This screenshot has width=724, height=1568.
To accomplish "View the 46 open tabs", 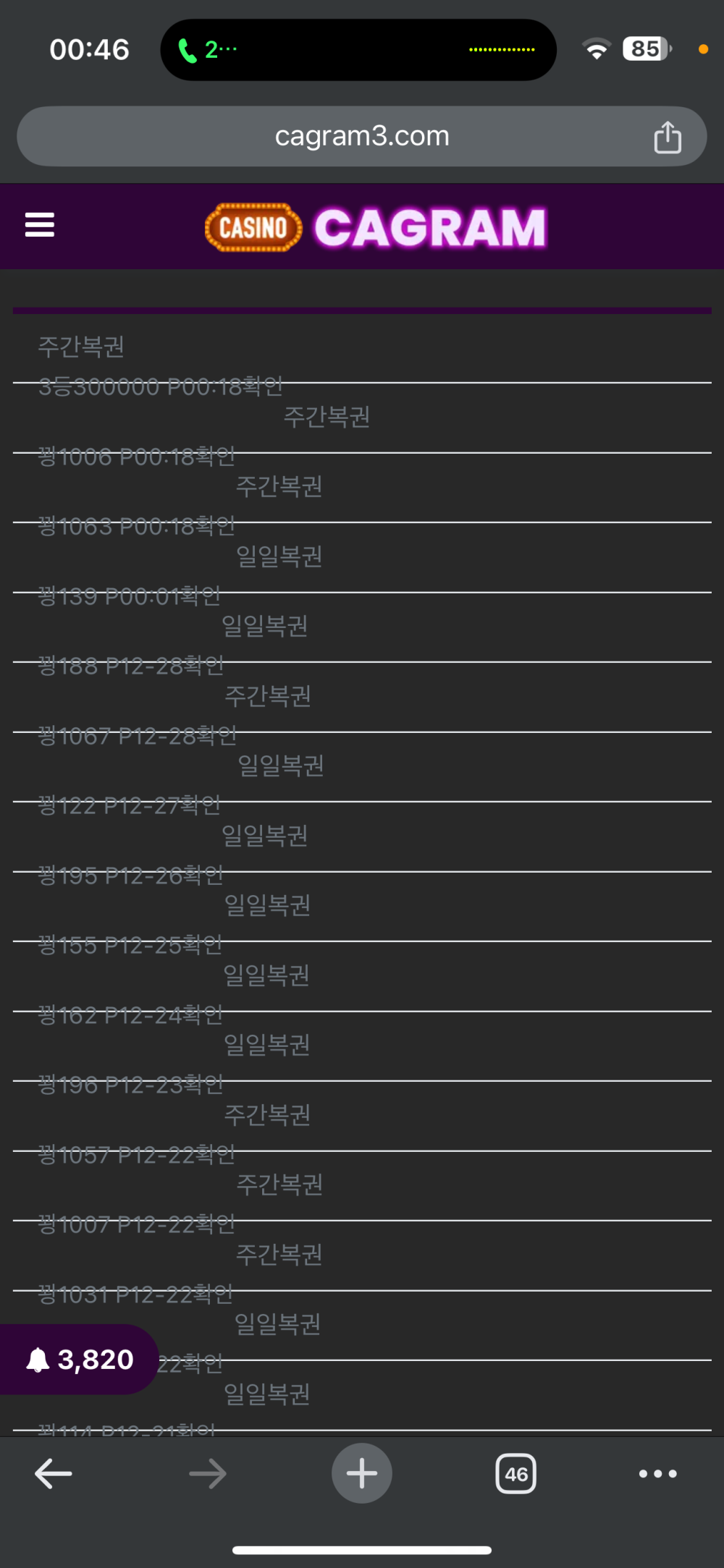I will [x=515, y=1474].
